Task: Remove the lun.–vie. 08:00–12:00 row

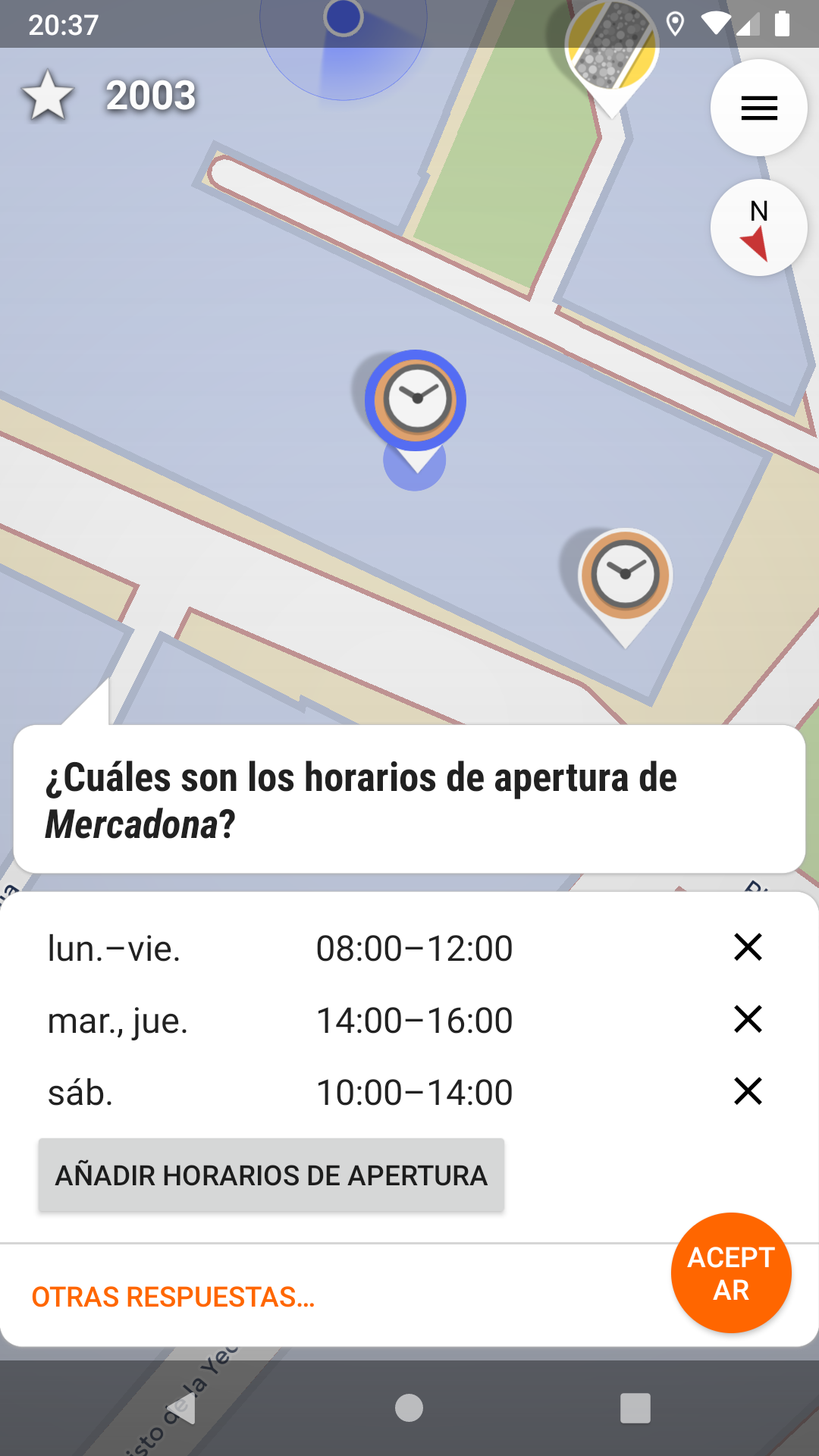Action: pos(748,947)
